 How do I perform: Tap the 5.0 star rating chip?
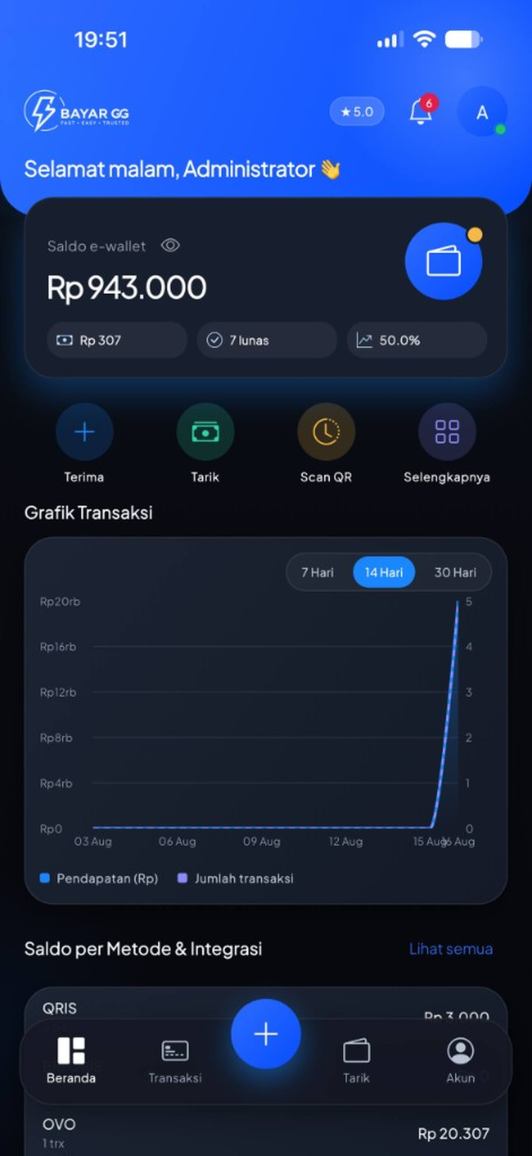click(357, 112)
